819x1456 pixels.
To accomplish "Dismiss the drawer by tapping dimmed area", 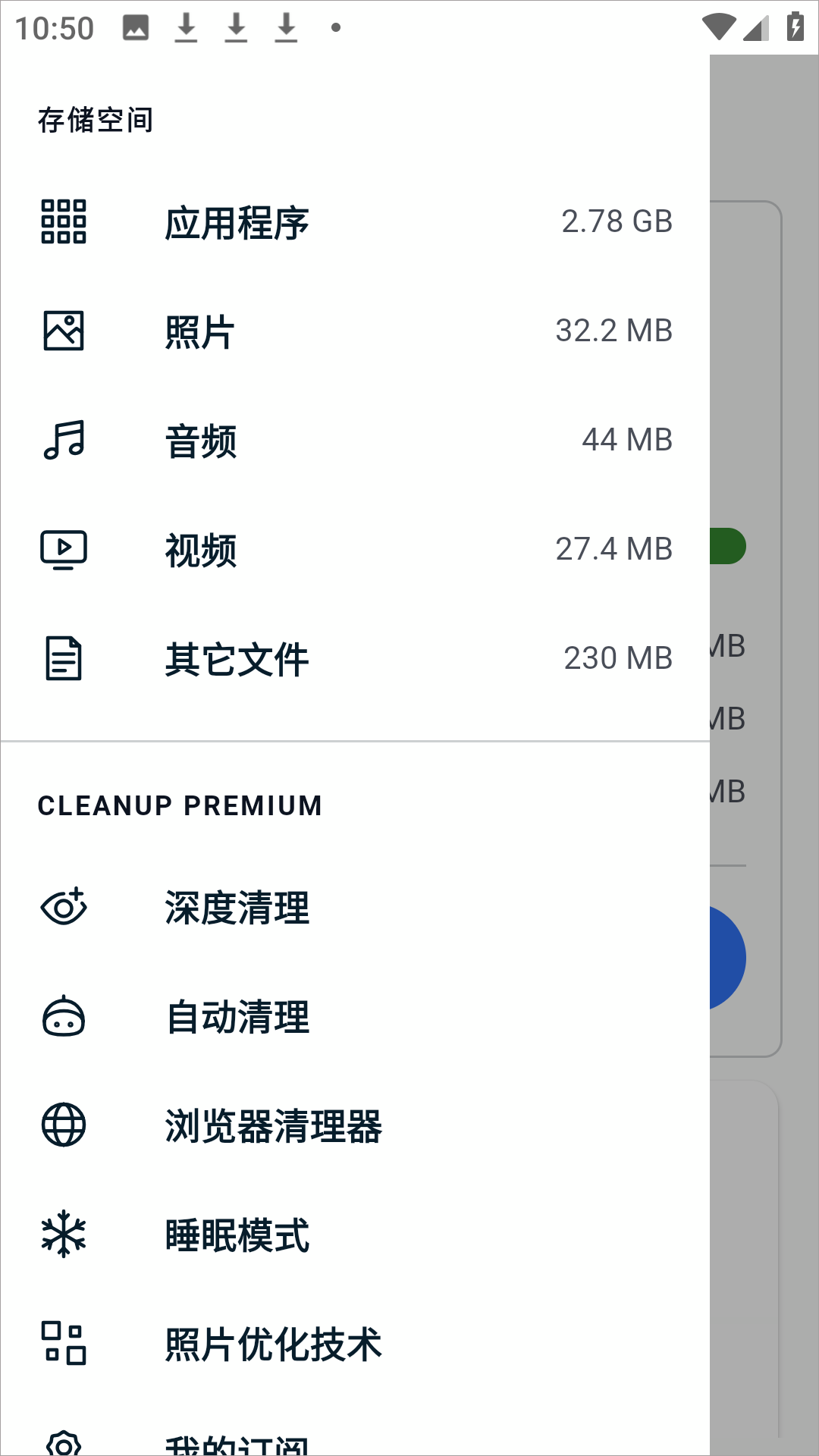I will pyautogui.click(x=764, y=379).
